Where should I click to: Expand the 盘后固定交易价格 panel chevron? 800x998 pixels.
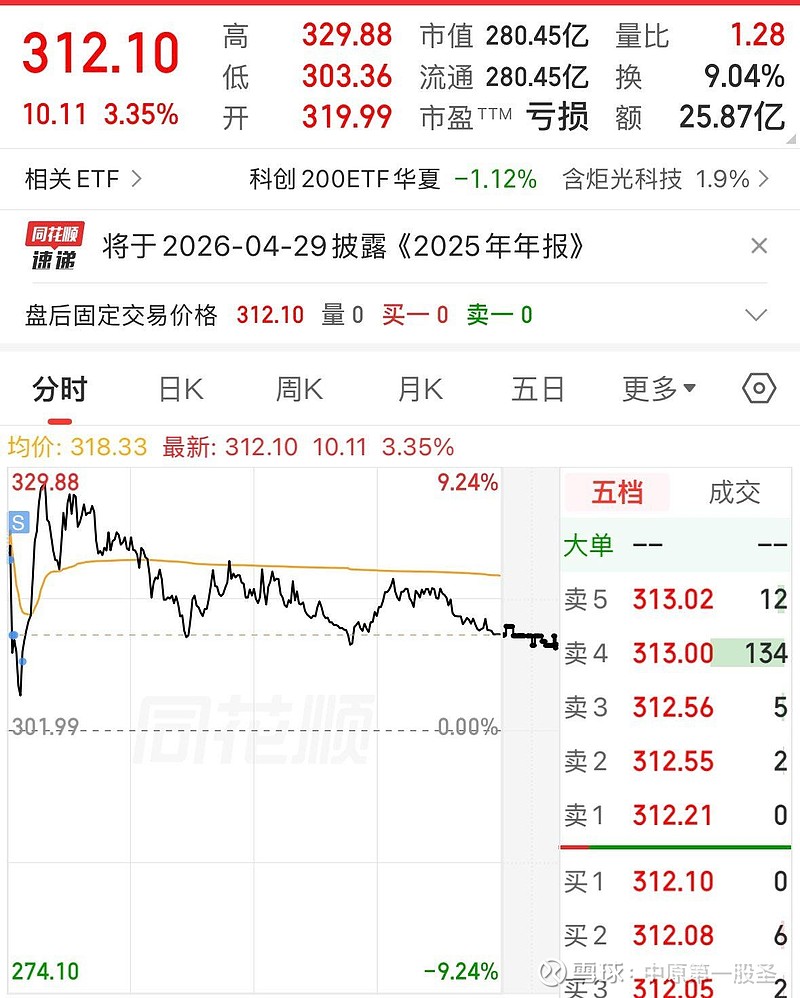click(x=755, y=314)
